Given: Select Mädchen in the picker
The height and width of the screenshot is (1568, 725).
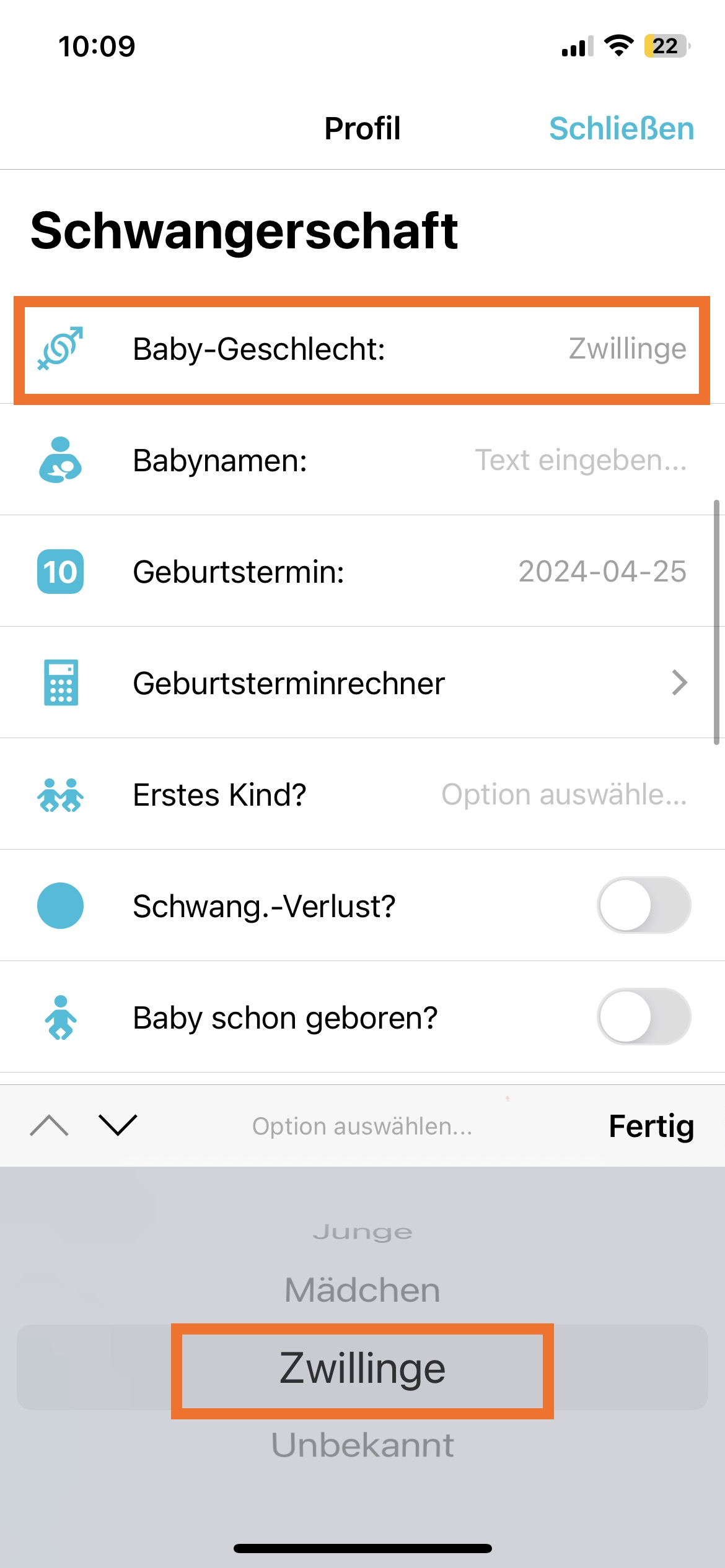Looking at the screenshot, I should click(x=362, y=1291).
